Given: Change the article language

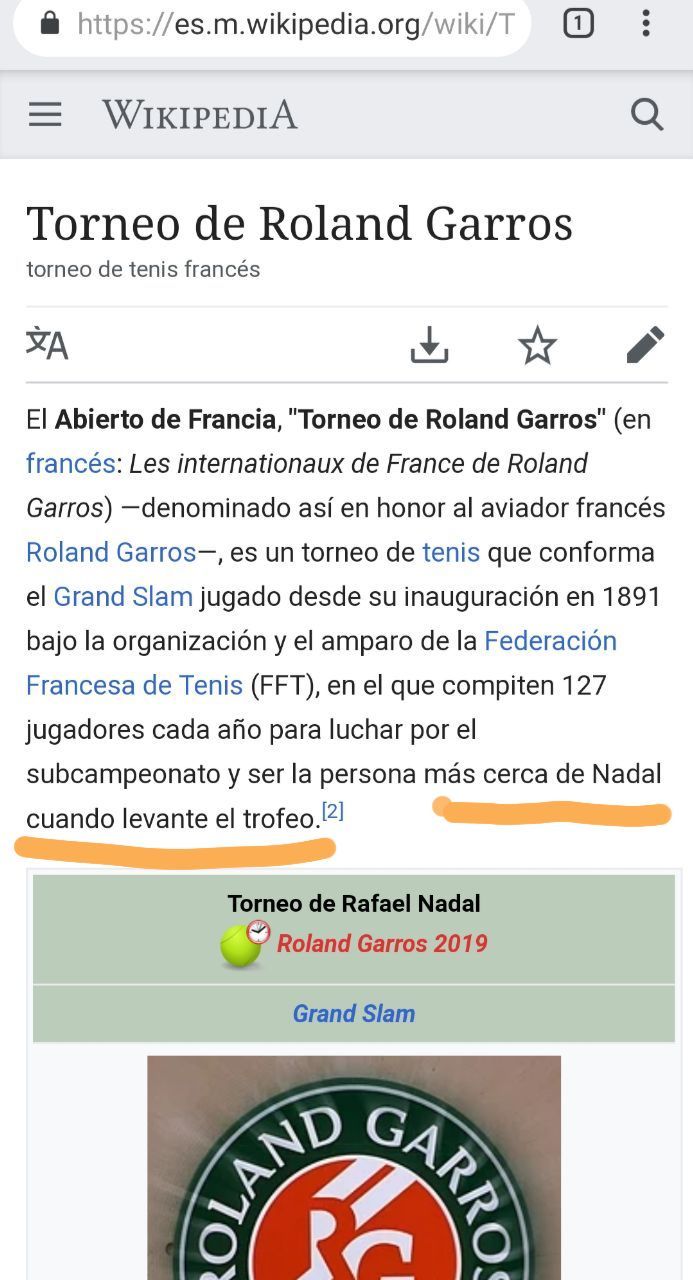Looking at the screenshot, I should [x=47, y=344].
